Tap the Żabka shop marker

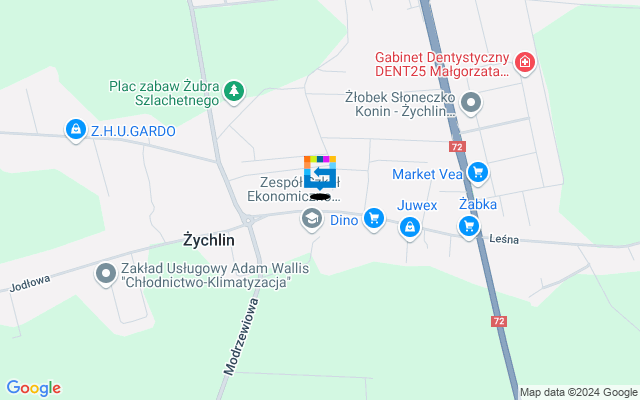468,227
